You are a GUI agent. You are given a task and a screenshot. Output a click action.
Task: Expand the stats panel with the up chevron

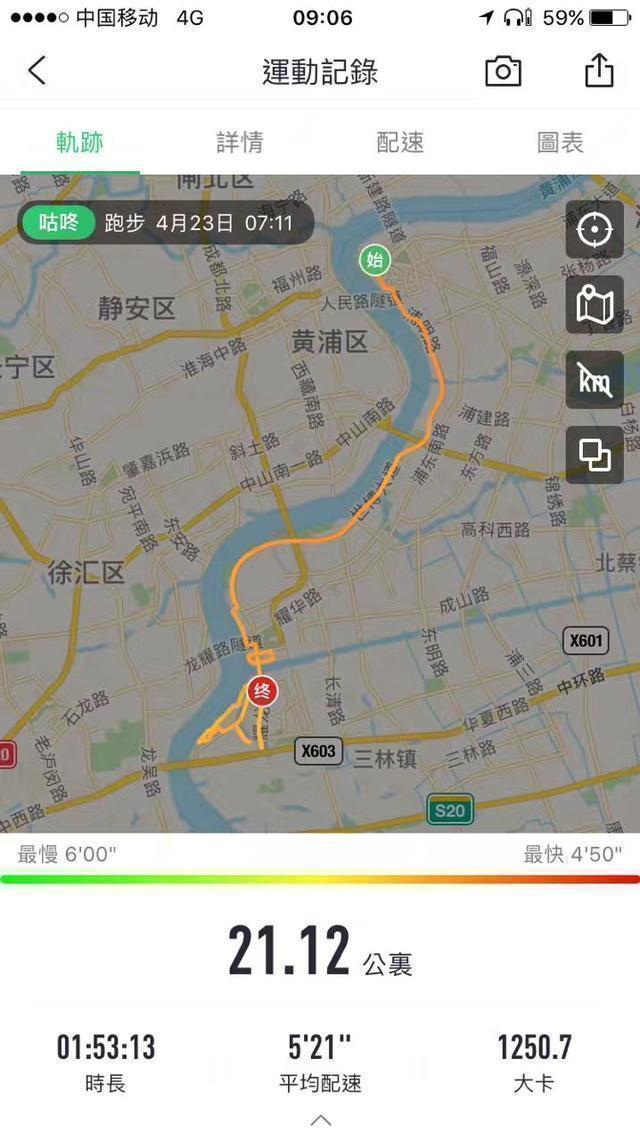(x=321, y=1120)
